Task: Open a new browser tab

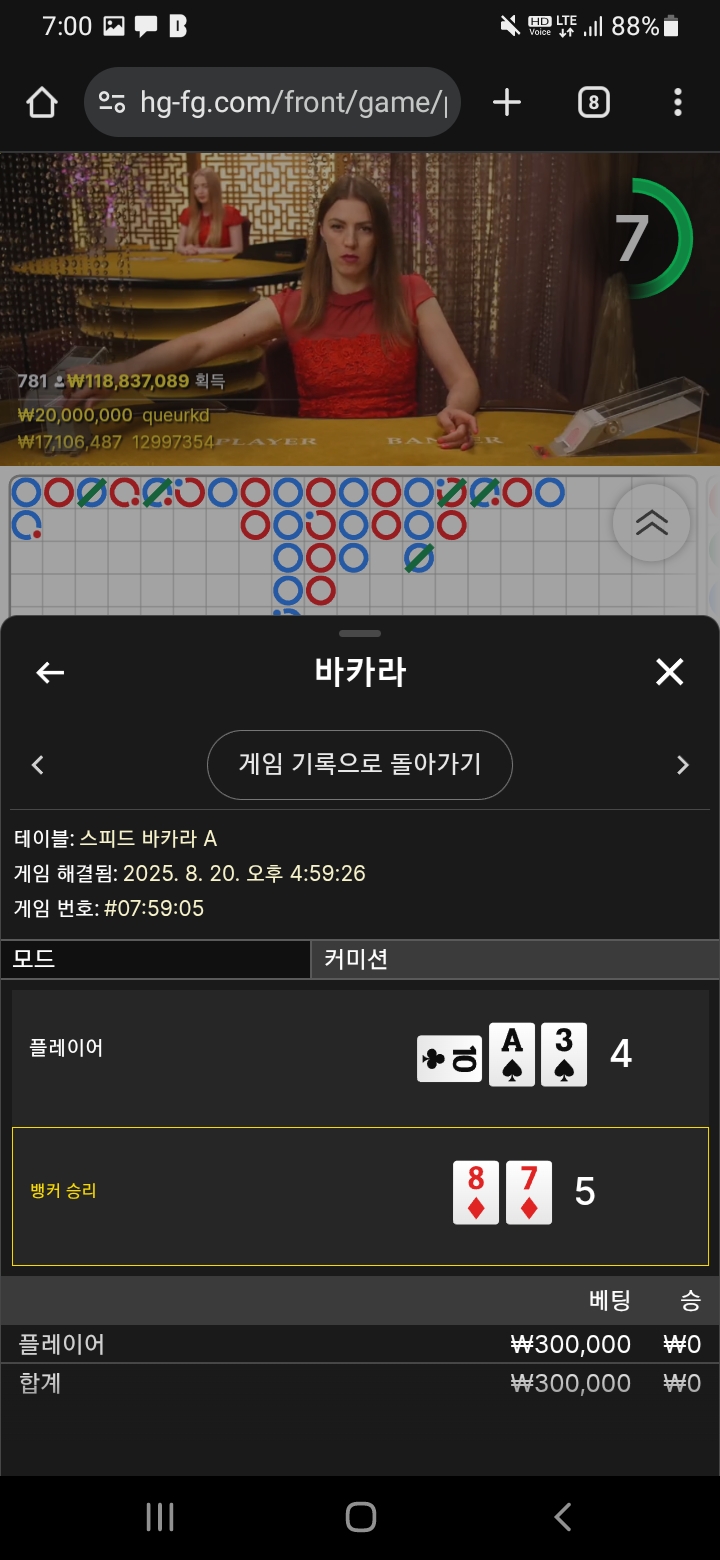Action: click(507, 102)
